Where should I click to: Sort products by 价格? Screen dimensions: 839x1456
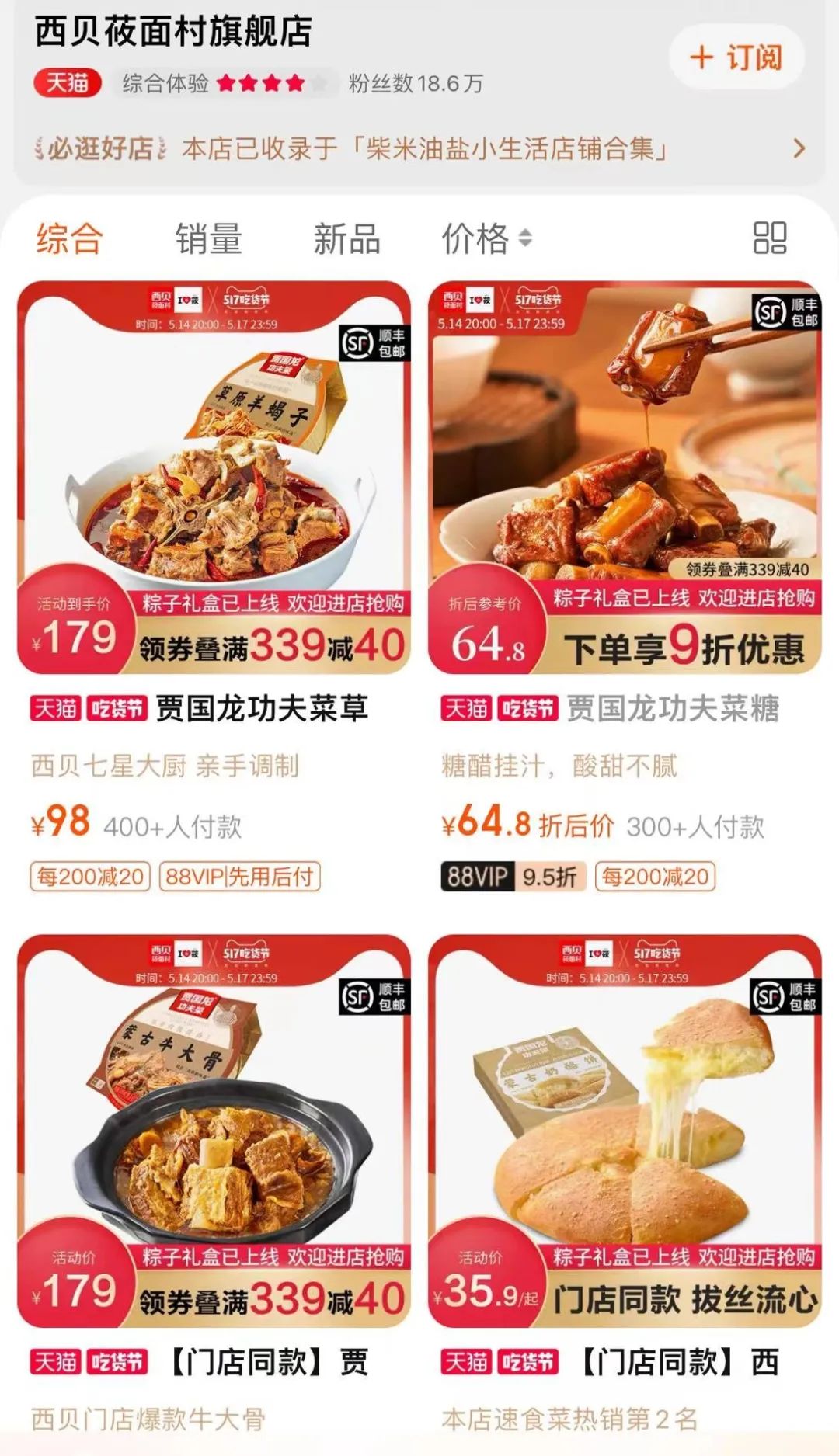[x=486, y=238]
